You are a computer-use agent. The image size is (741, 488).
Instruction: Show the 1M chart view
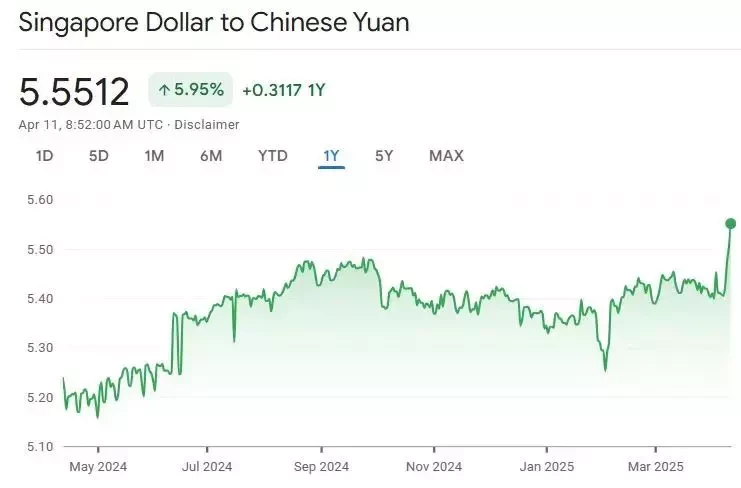[x=154, y=156]
